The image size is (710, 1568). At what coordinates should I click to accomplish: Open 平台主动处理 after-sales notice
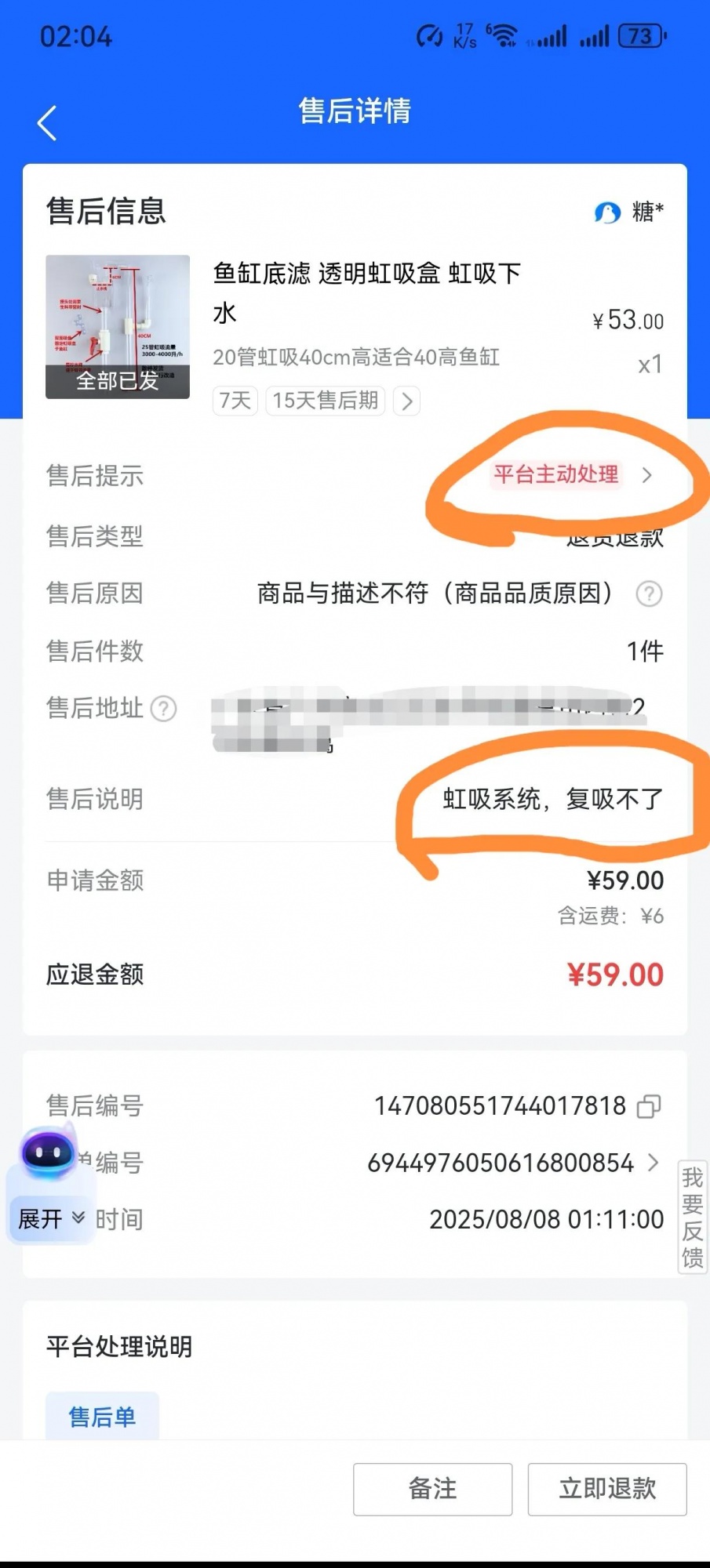[x=573, y=475]
